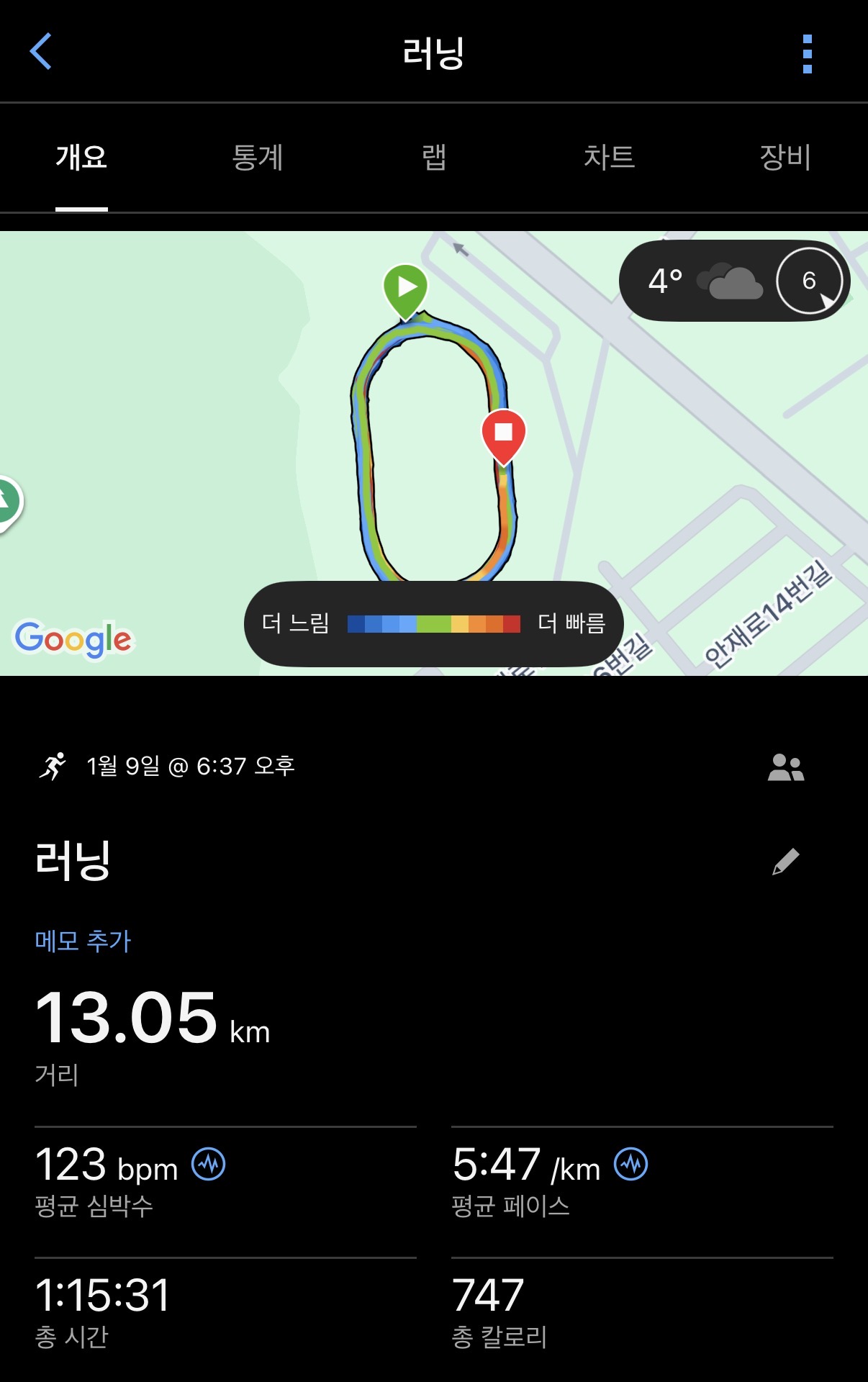Select the 랩 tab
868x1382 pixels.
click(x=434, y=159)
